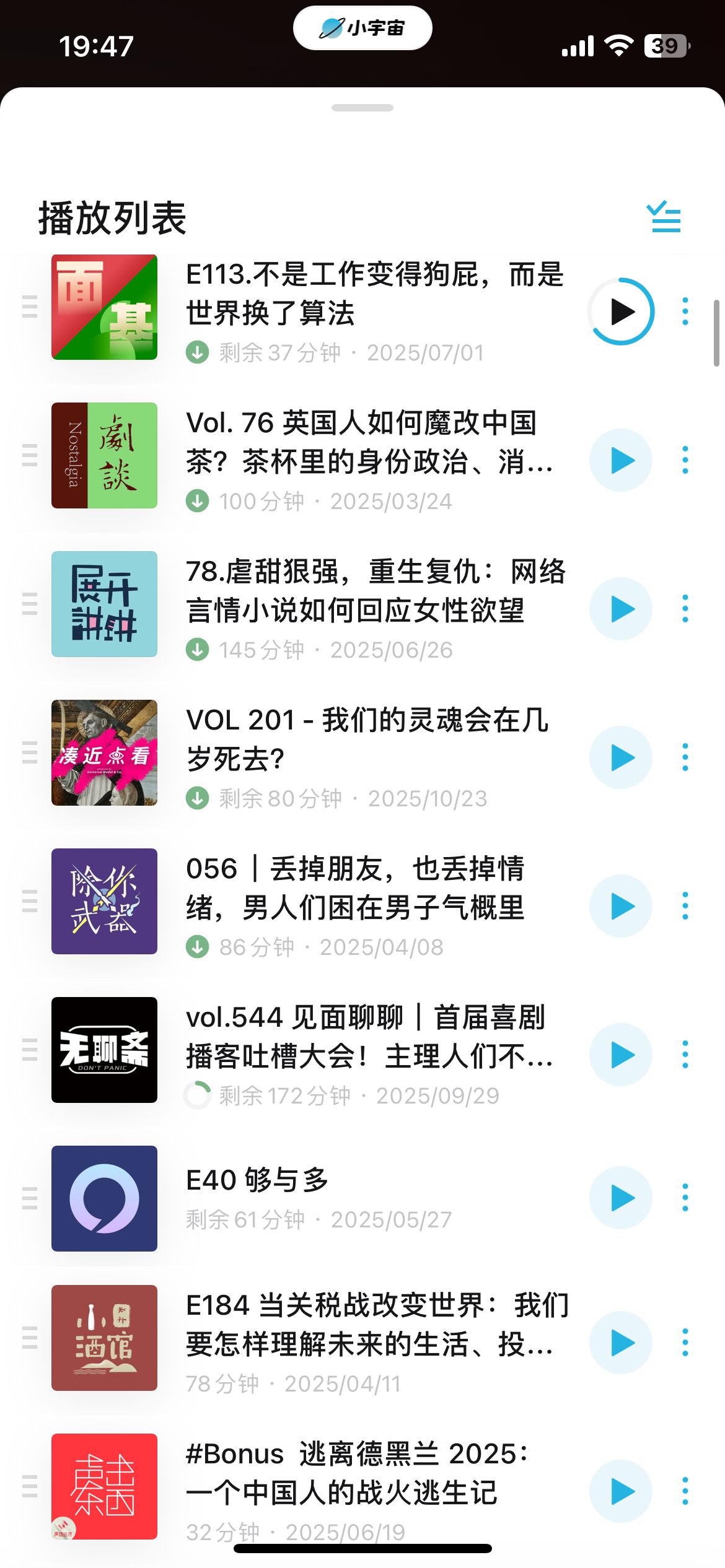The image size is (725, 1568).
Task: Open more options for episode 056
Action: point(685,906)
